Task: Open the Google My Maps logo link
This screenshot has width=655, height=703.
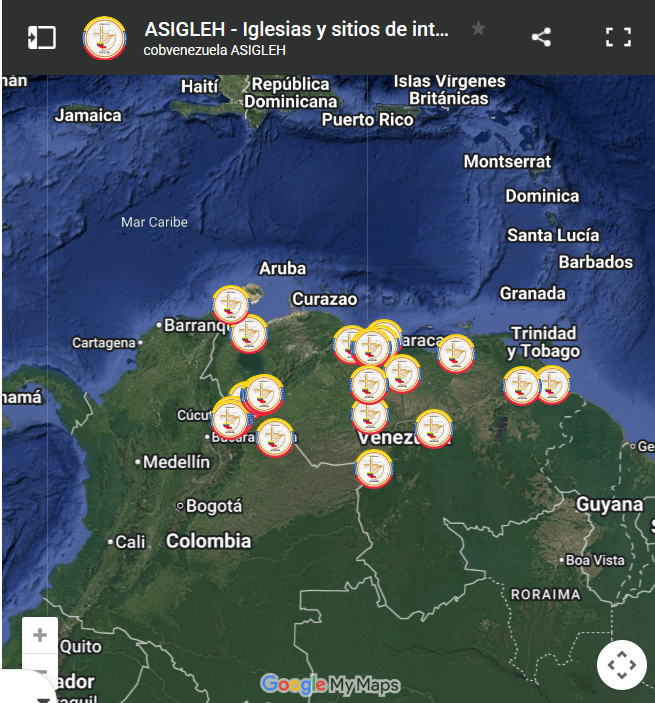Action: coord(330,685)
